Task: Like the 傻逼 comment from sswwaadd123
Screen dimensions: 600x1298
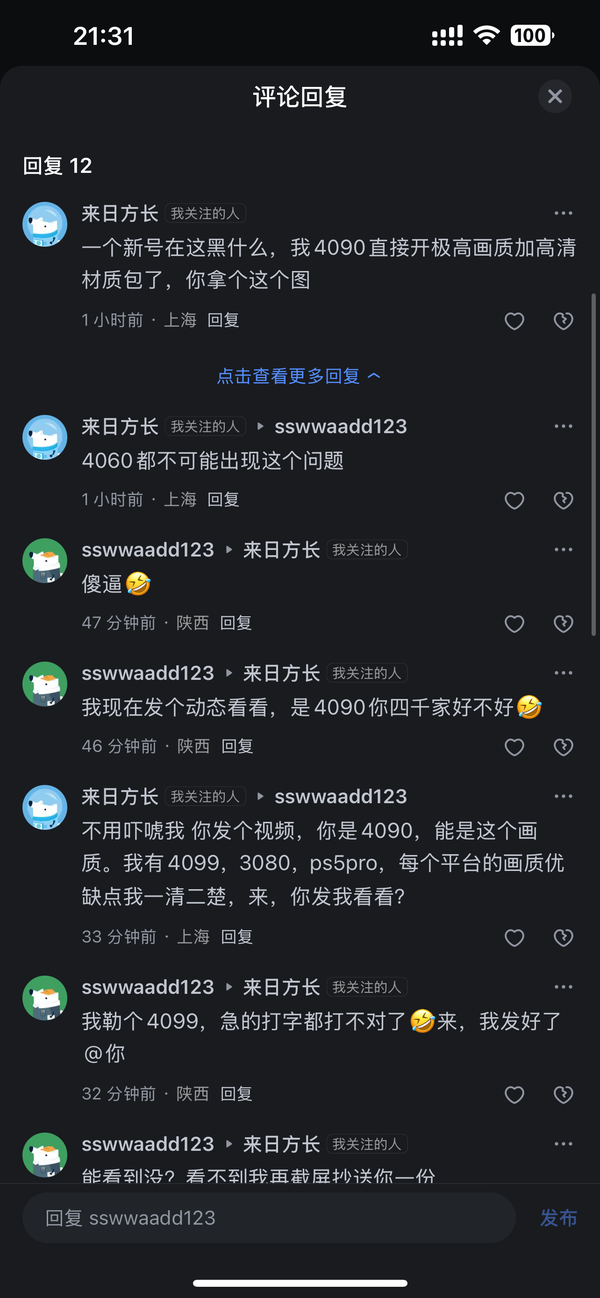Action: click(514, 623)
